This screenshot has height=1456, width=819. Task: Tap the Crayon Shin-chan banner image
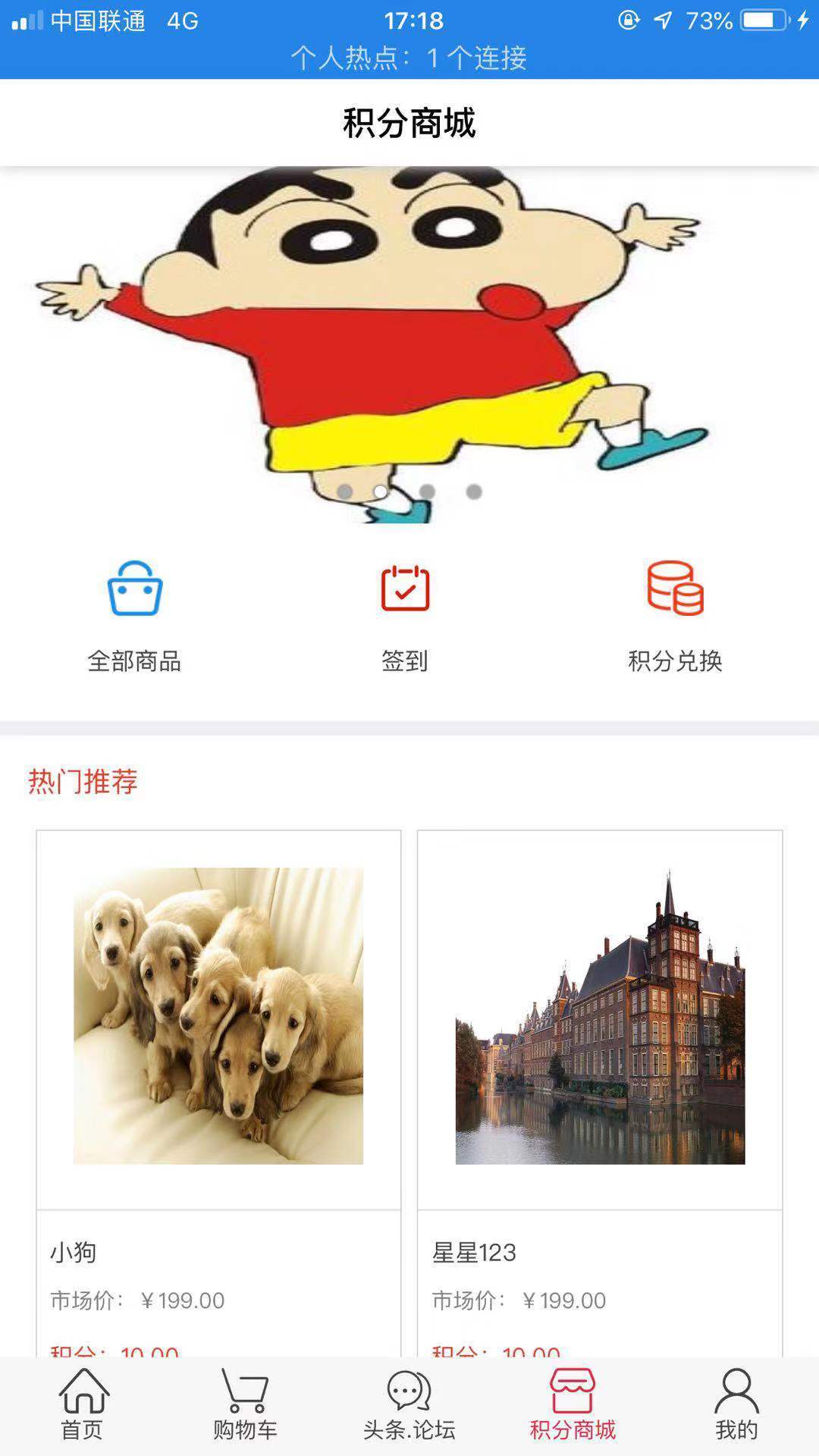[409, 326]
